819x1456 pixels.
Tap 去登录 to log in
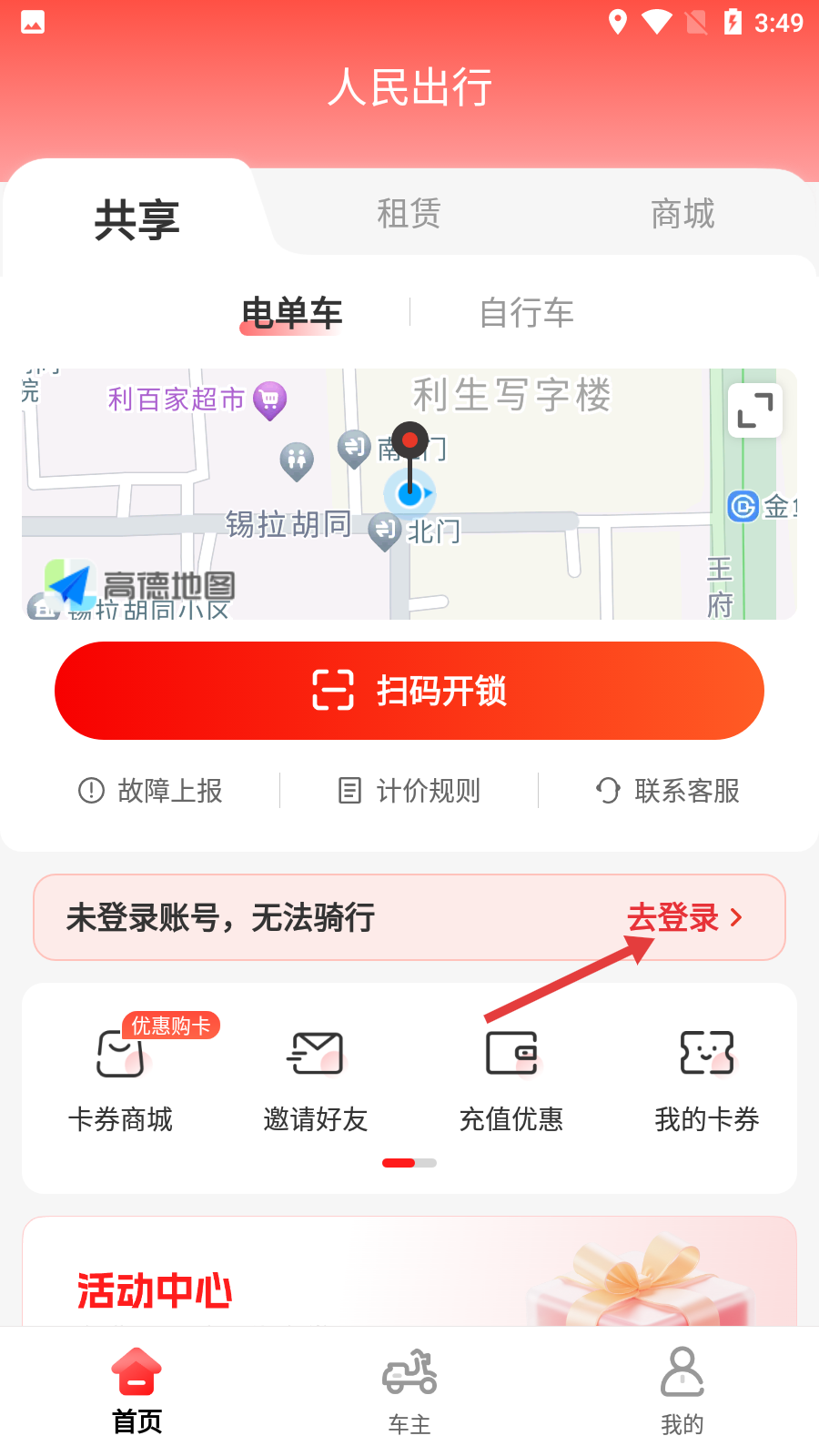684,917
